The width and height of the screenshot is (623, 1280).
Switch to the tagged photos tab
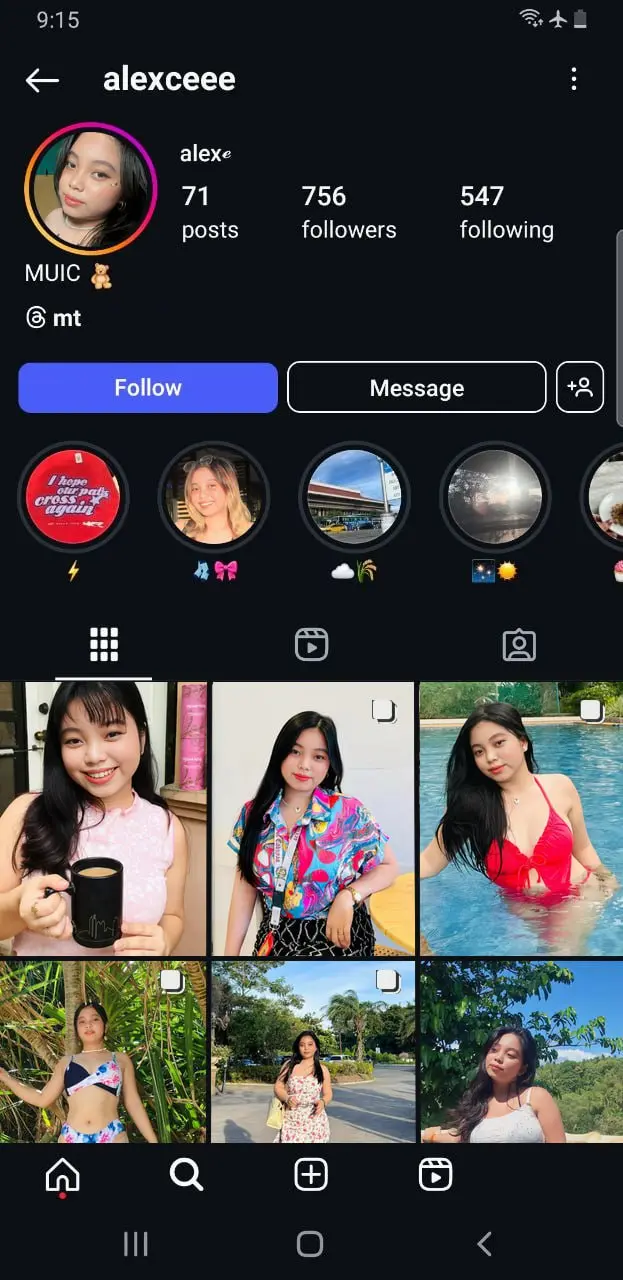519,645
